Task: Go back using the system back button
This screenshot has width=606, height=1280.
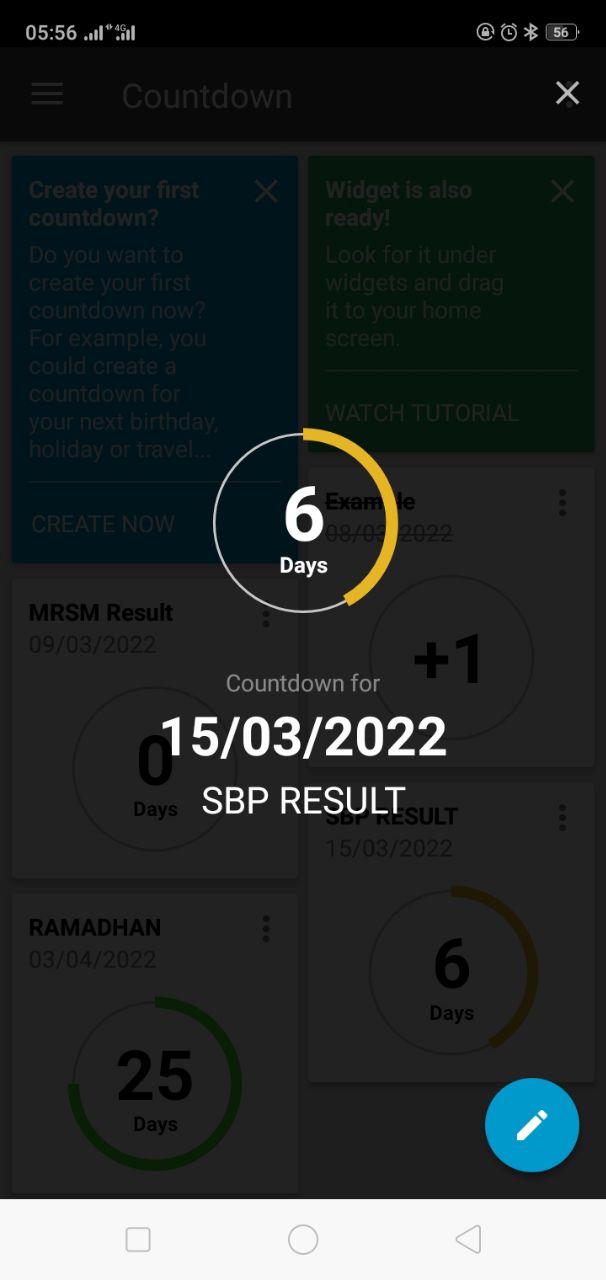Action: click(468, 1240)
